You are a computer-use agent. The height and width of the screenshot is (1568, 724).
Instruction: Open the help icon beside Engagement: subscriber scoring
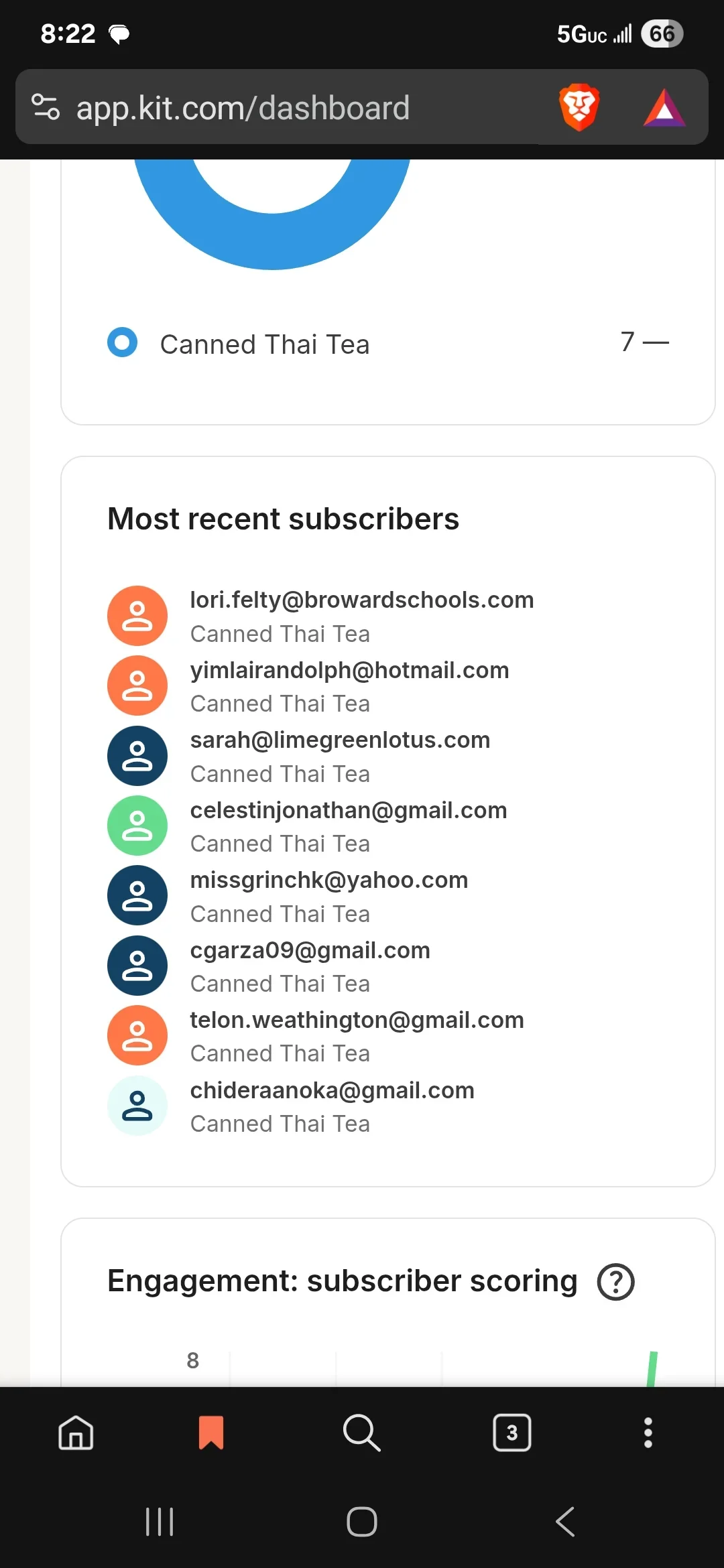coord(615,1281)
